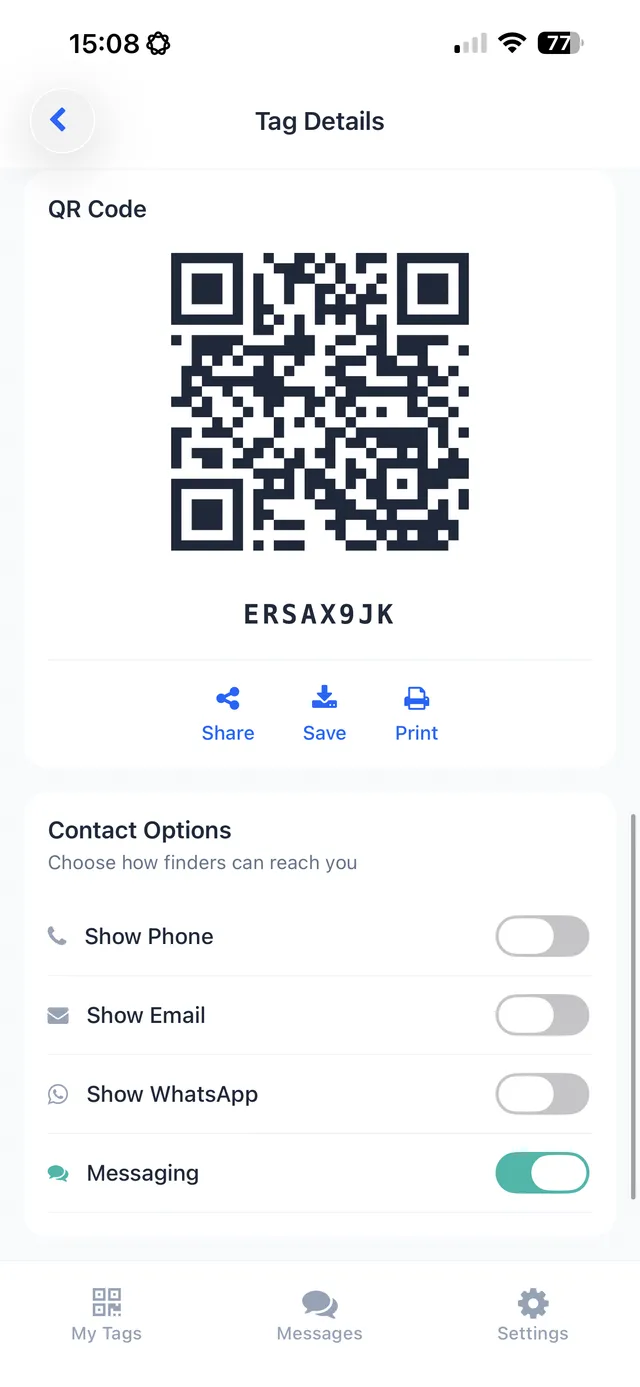Switch to the My Tags tab
The height and width of the screenshot is (1387, 640).
(106, 1315)
